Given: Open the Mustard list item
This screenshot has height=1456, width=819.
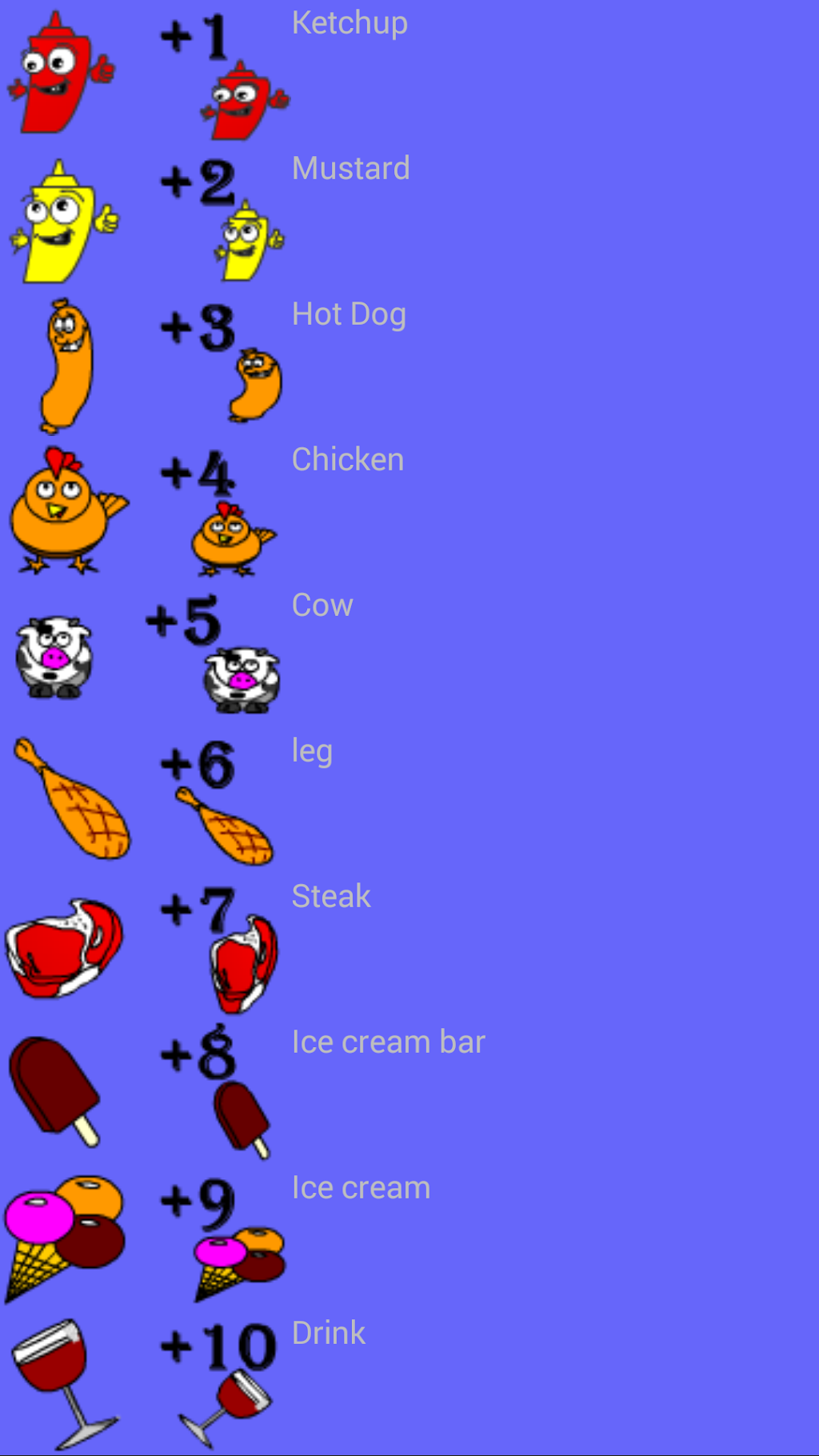Looking at the screenshot, I should 409,218.
